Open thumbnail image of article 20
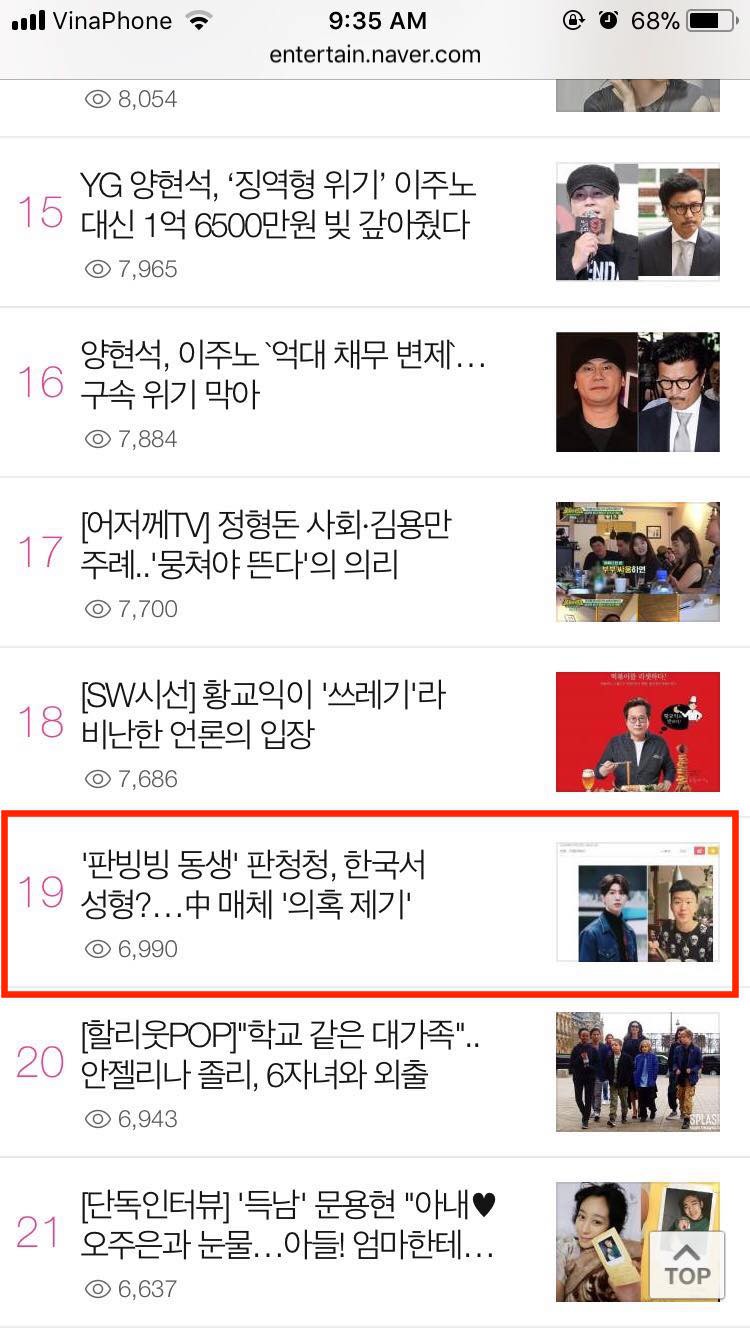750x1334 pixels. pyautogui.click(x=638, y=1072)
